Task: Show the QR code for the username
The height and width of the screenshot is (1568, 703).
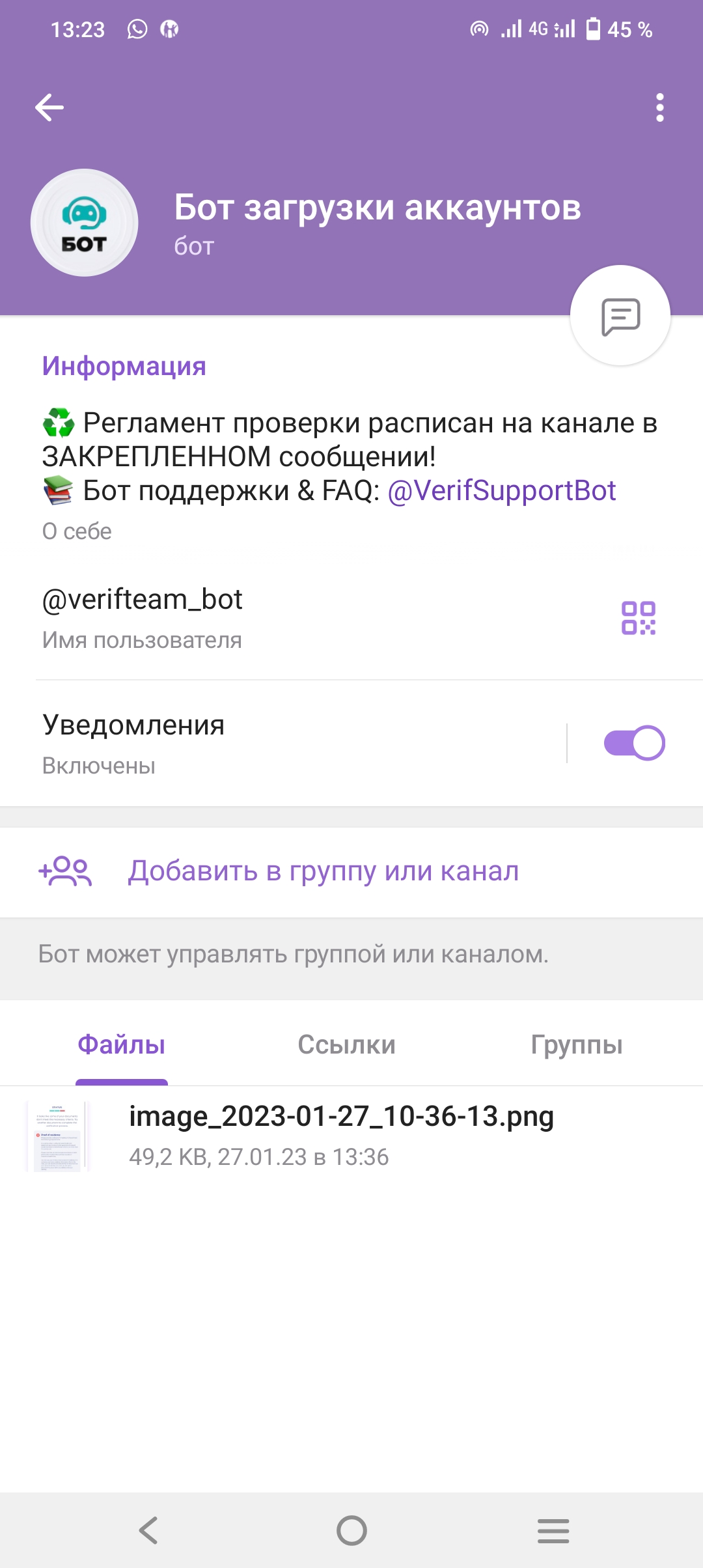Action: click(638, 617)
